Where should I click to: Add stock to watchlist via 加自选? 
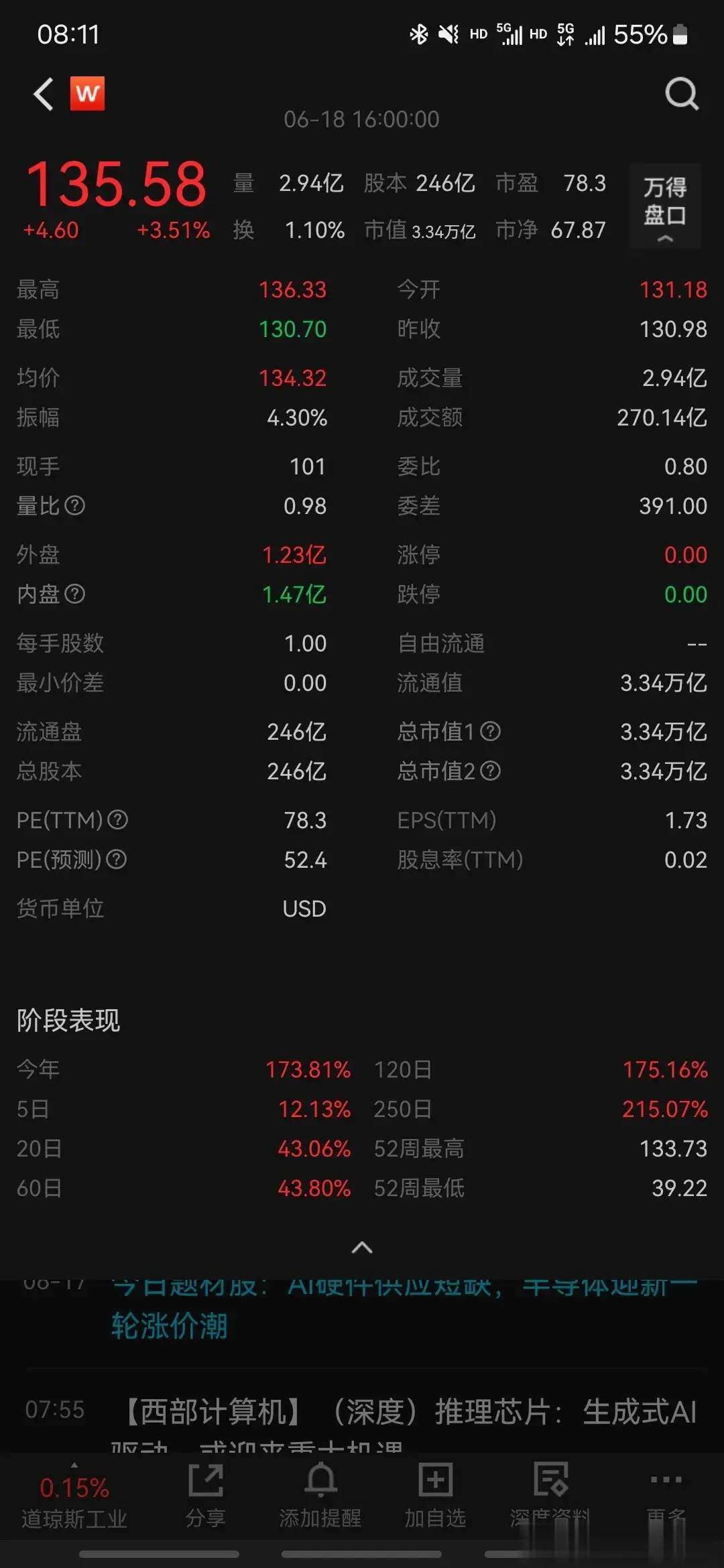[435, 1496]
